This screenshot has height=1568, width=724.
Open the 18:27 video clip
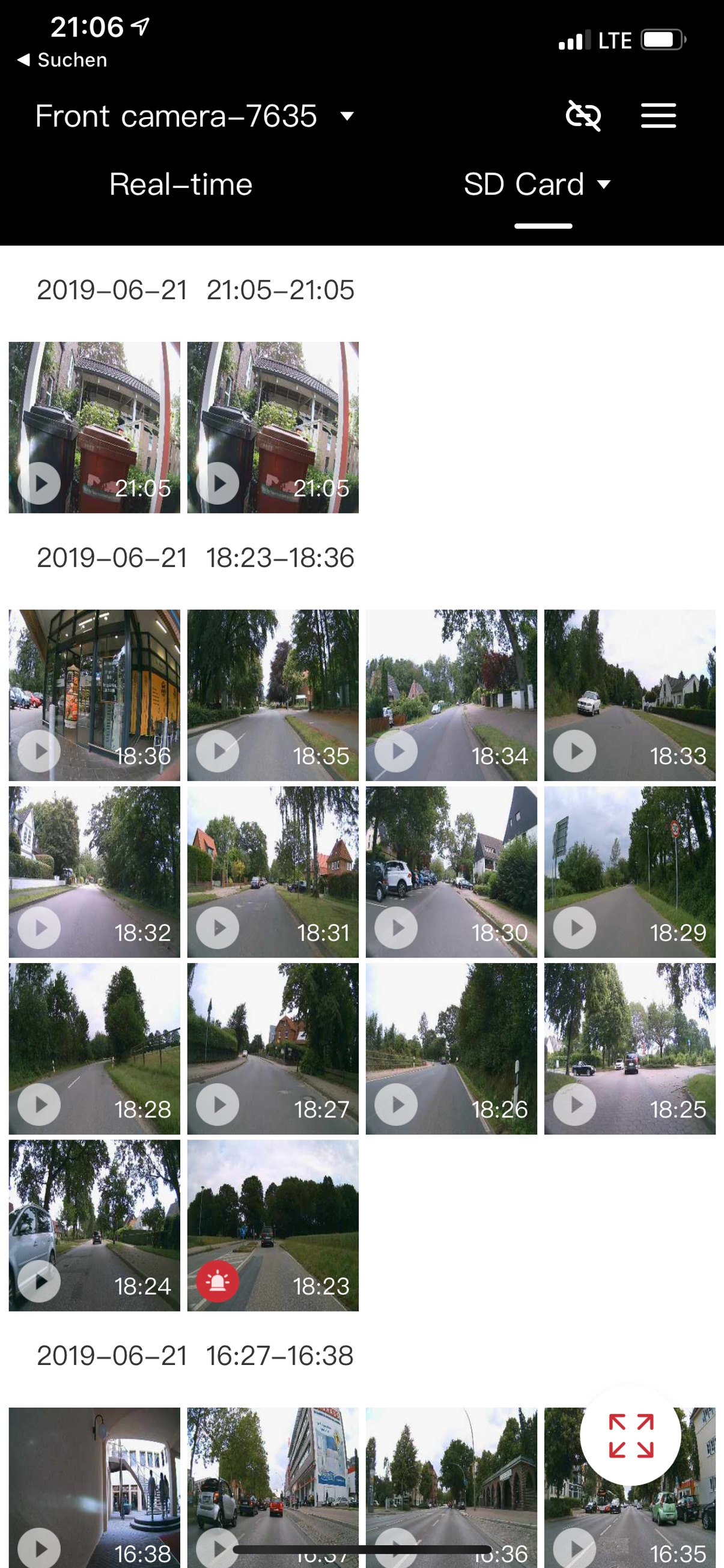273,1048
